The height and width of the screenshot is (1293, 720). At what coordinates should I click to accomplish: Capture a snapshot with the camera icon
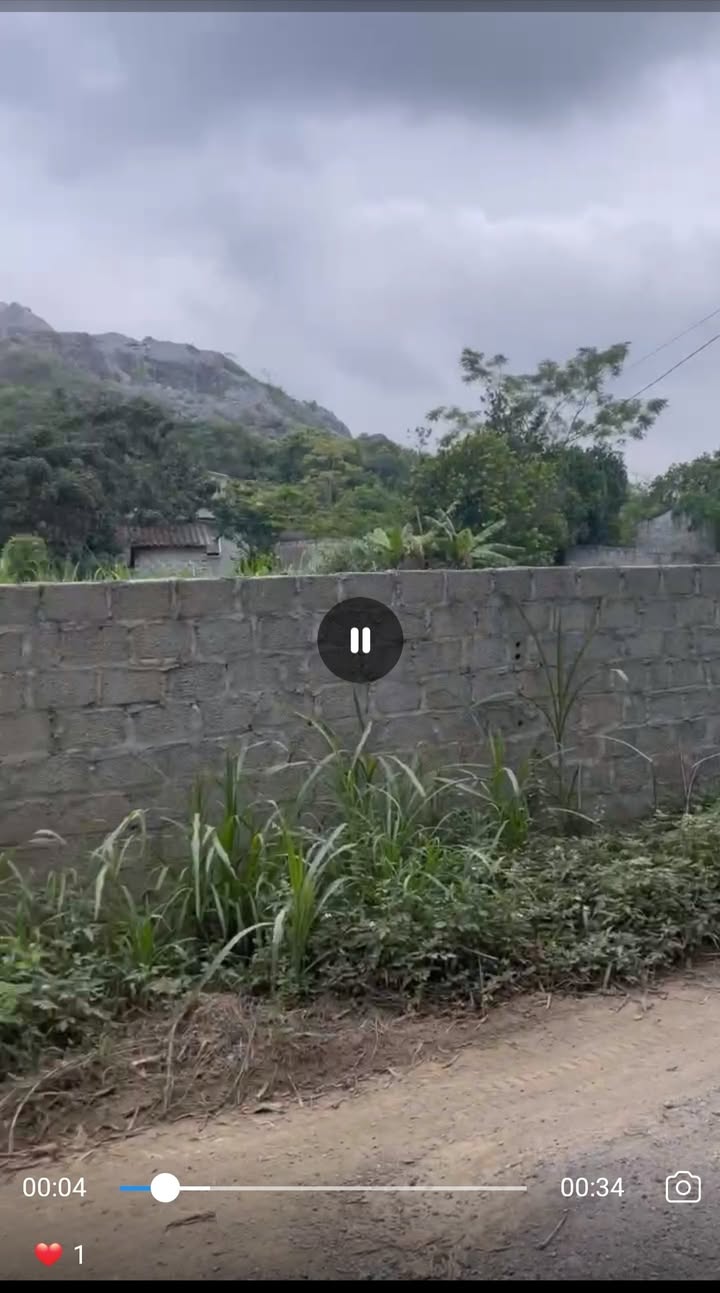683,1187
